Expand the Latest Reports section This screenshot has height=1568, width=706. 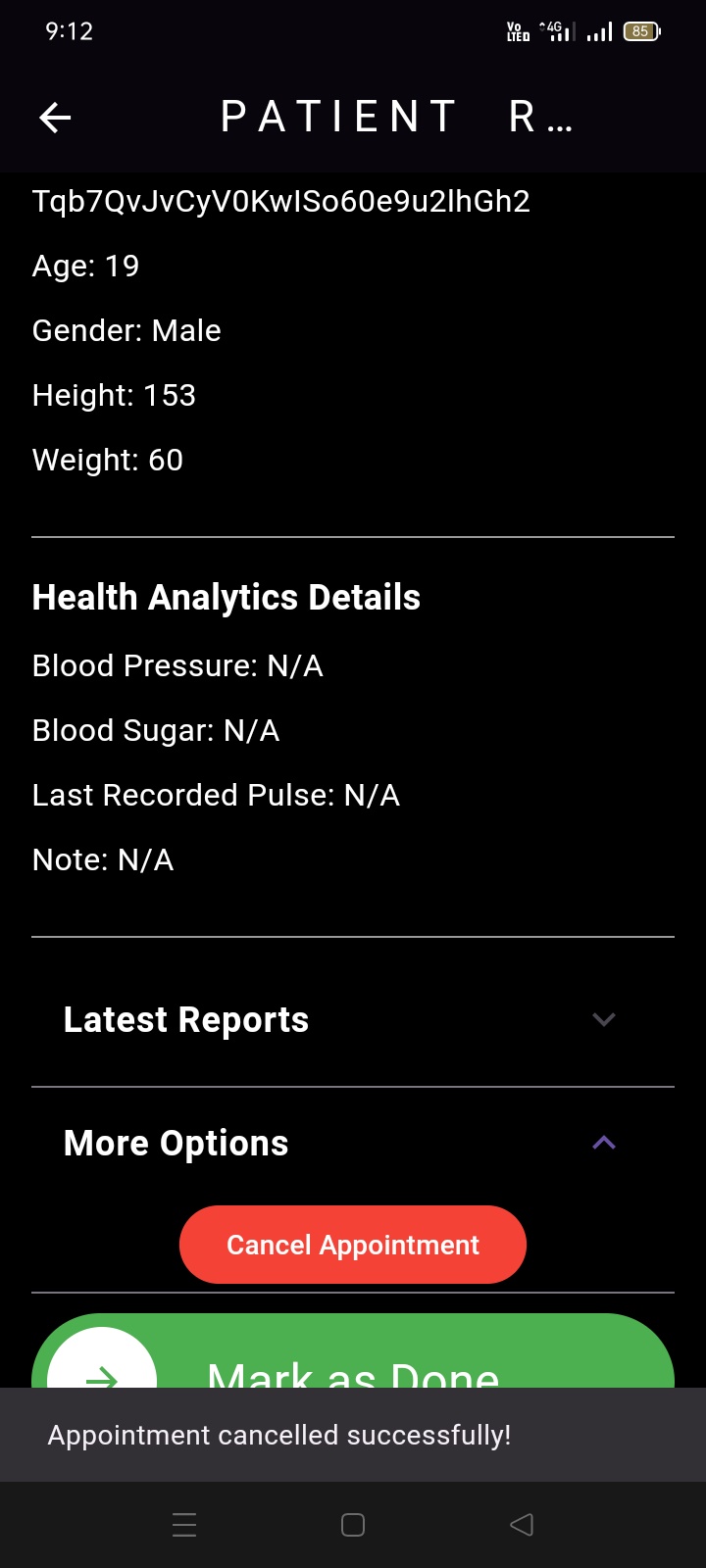353,1019
